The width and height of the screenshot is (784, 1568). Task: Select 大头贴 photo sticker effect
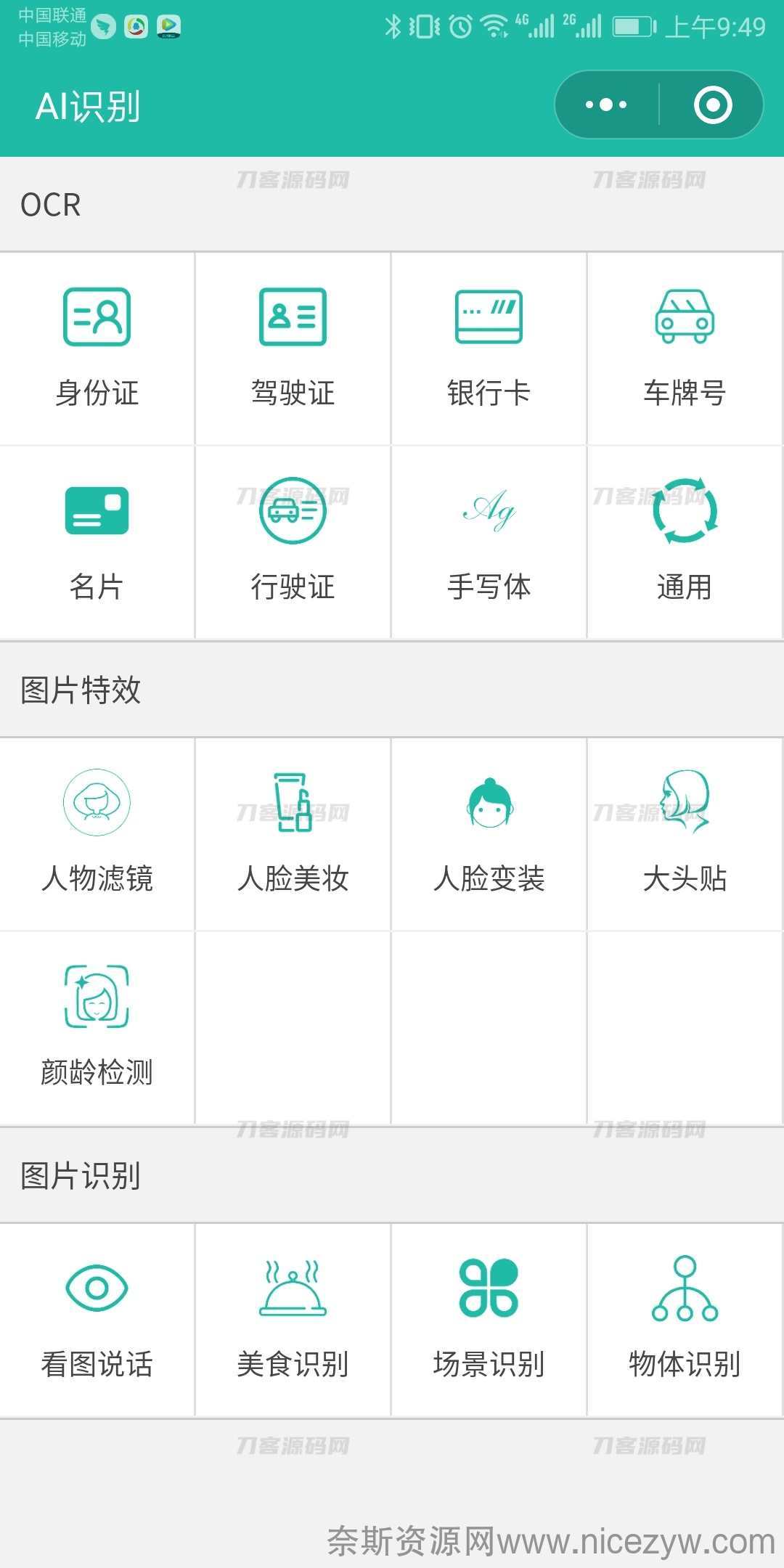coord(685,834)
